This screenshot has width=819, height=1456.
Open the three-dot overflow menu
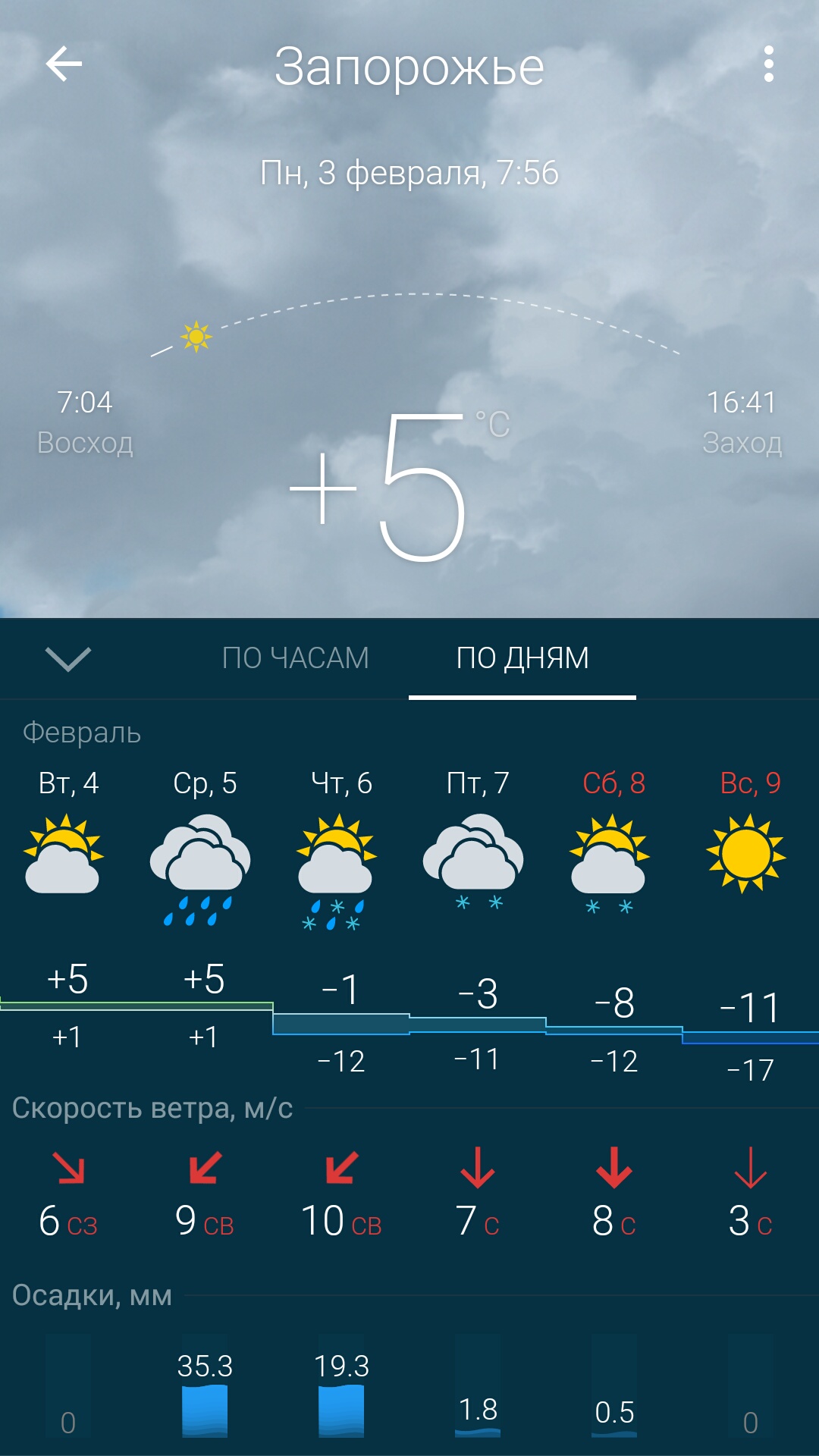click(x=768, y=64)
